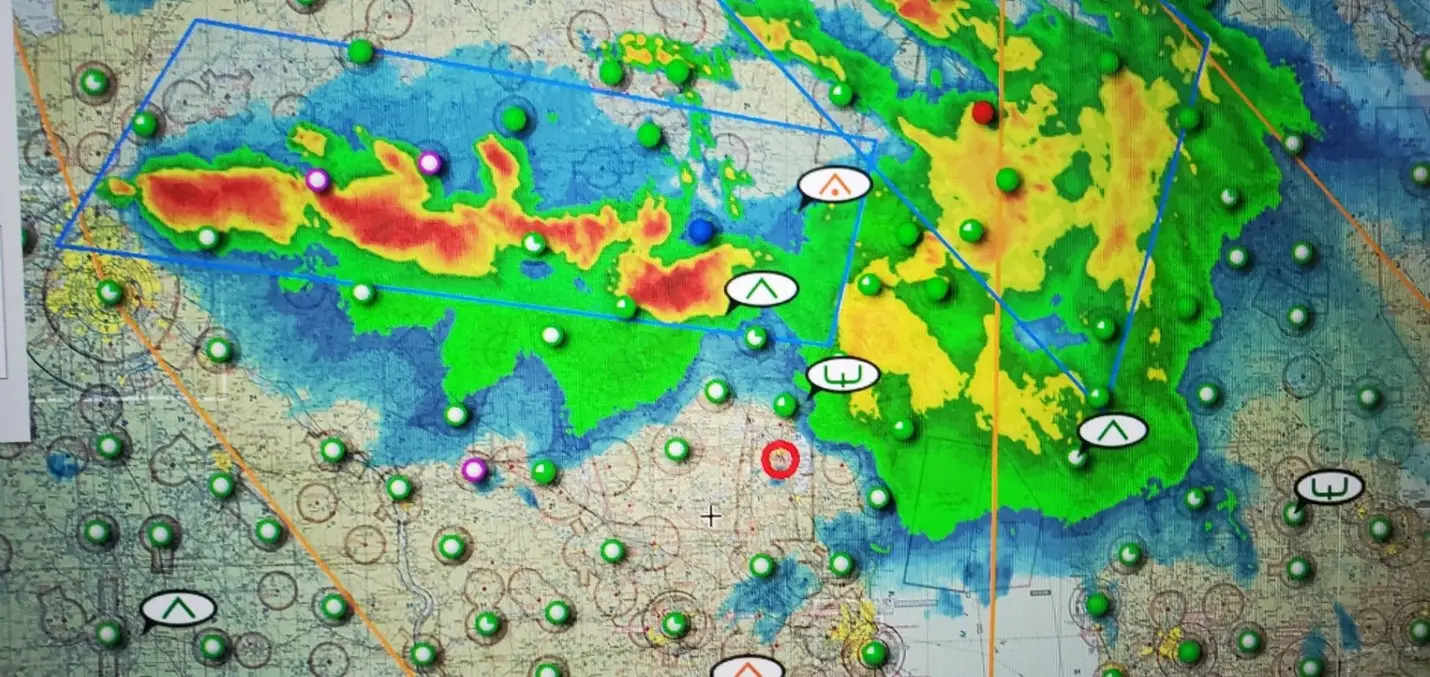Open the blue weather station marker
Screen dimensions: 1430x677
tap(702, 232)
